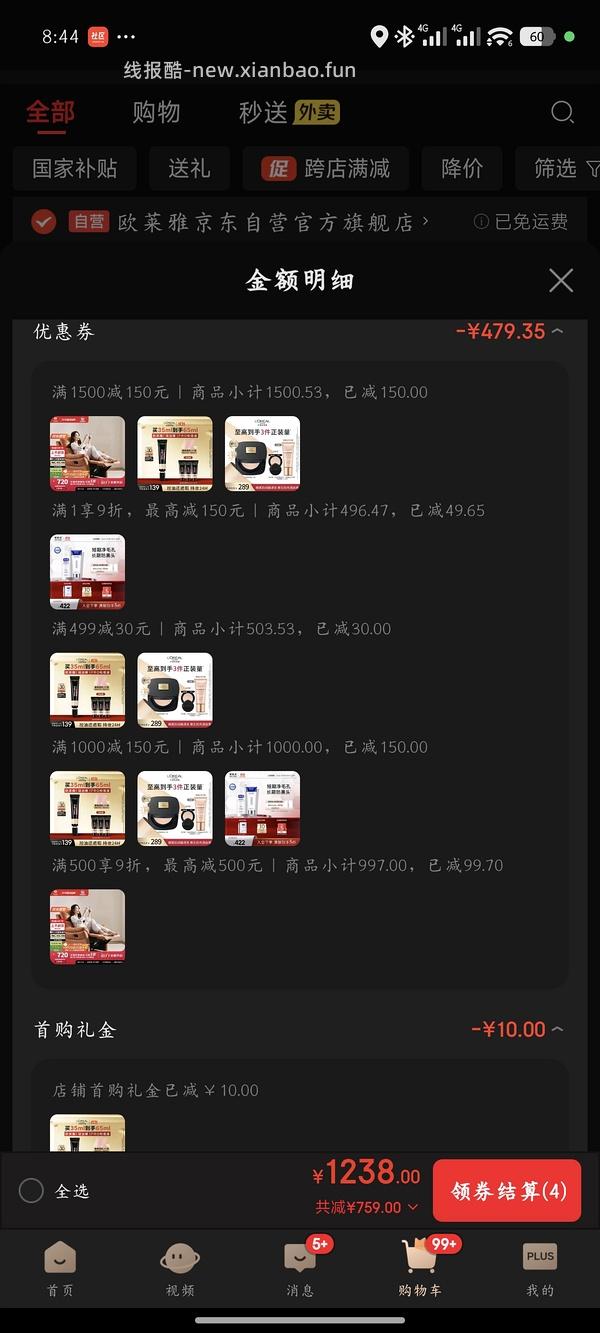600x1333 pixels.
Task: Toggle the 全选 select-all checkbox
Action: pos(31,1190)
